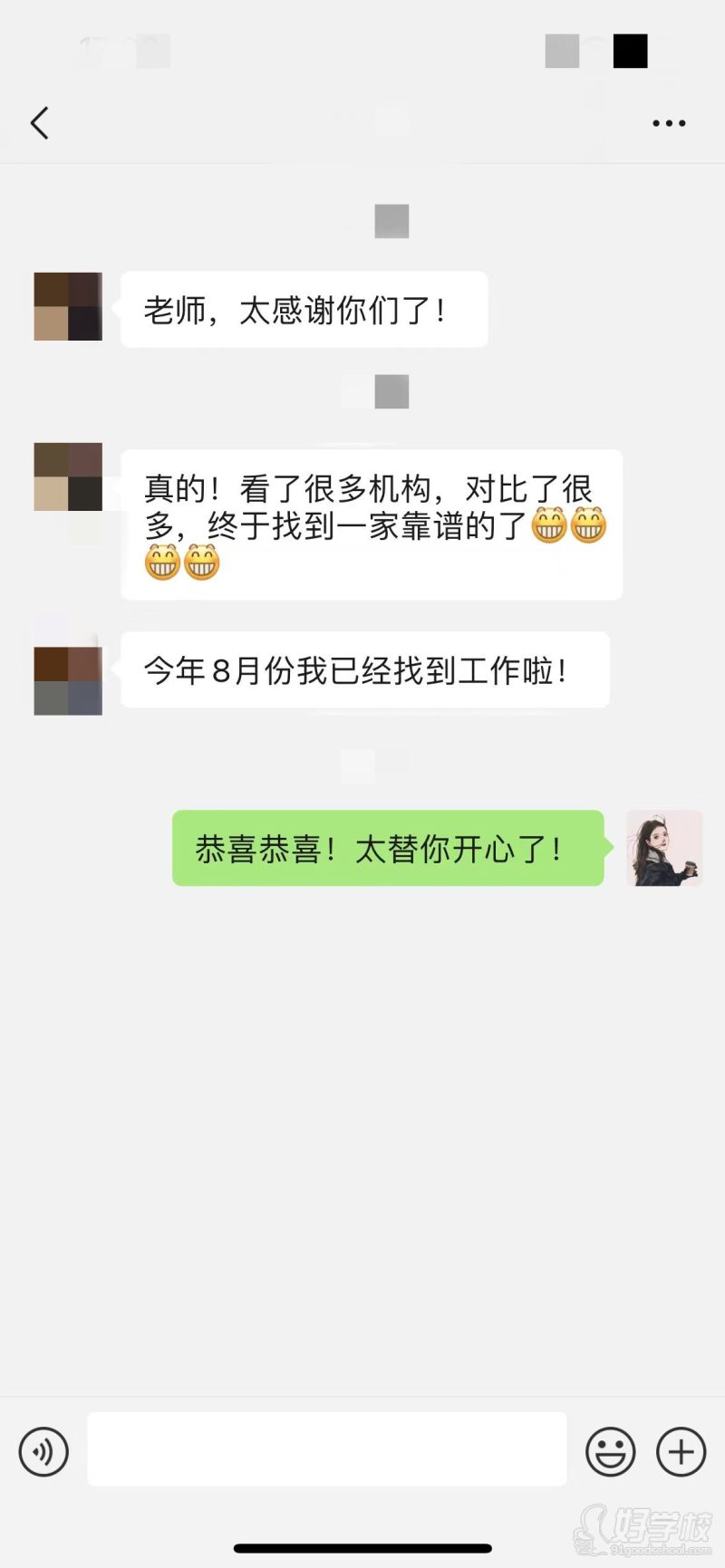Tap the back arrow to exit chat
The height and width of the screenshot is (1568, 725).
point(39,122)
